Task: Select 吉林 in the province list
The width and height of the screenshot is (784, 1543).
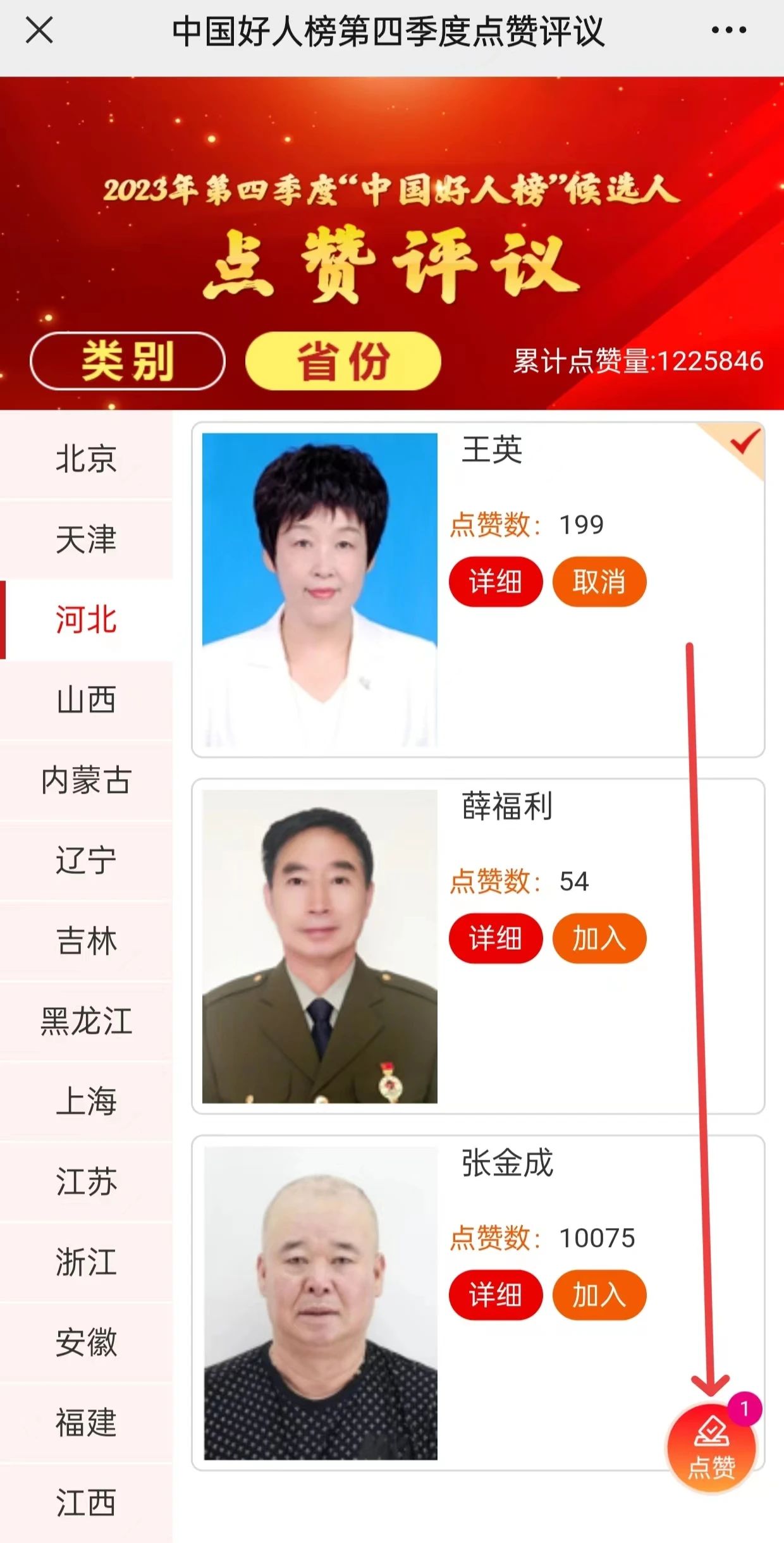Action: tap(86, 941)
